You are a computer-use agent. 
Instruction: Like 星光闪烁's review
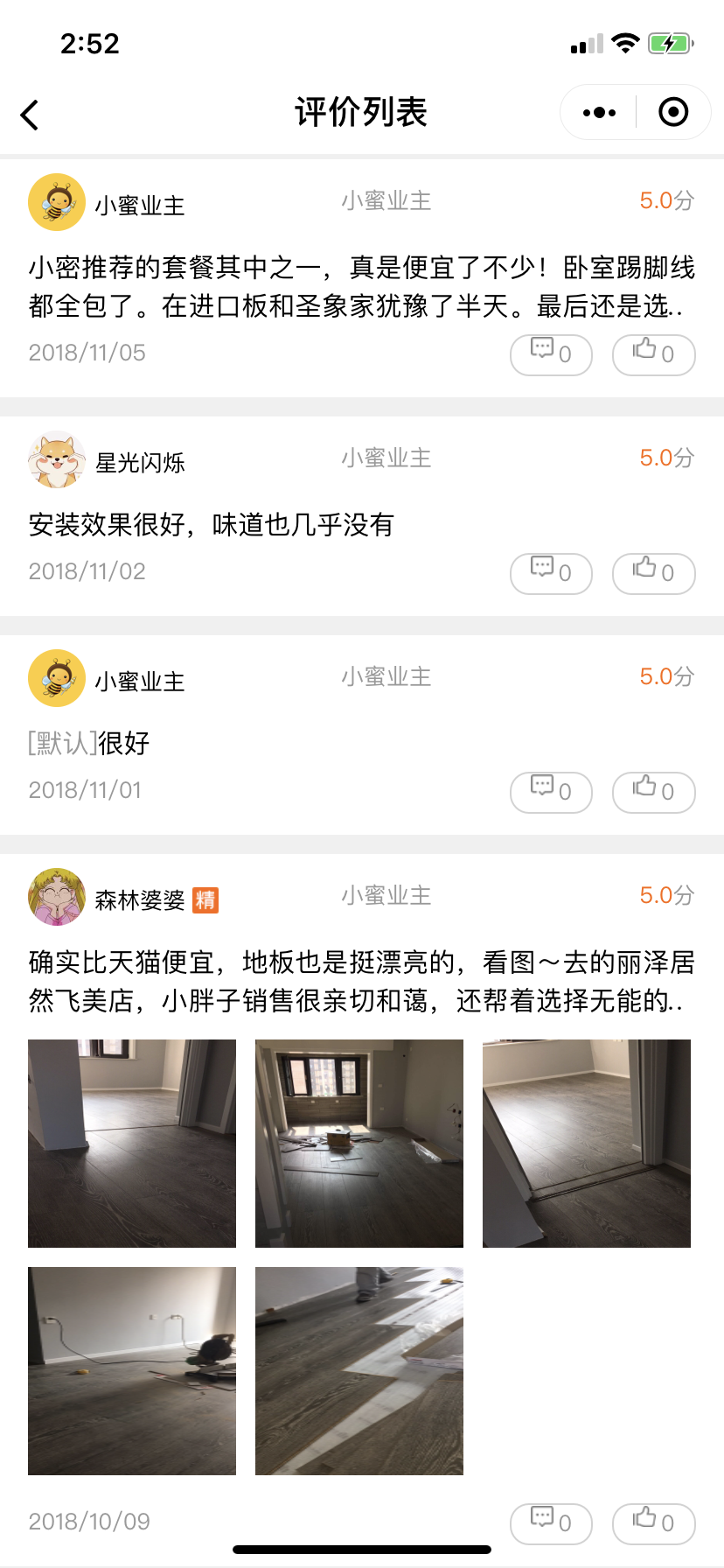(653, 573)
